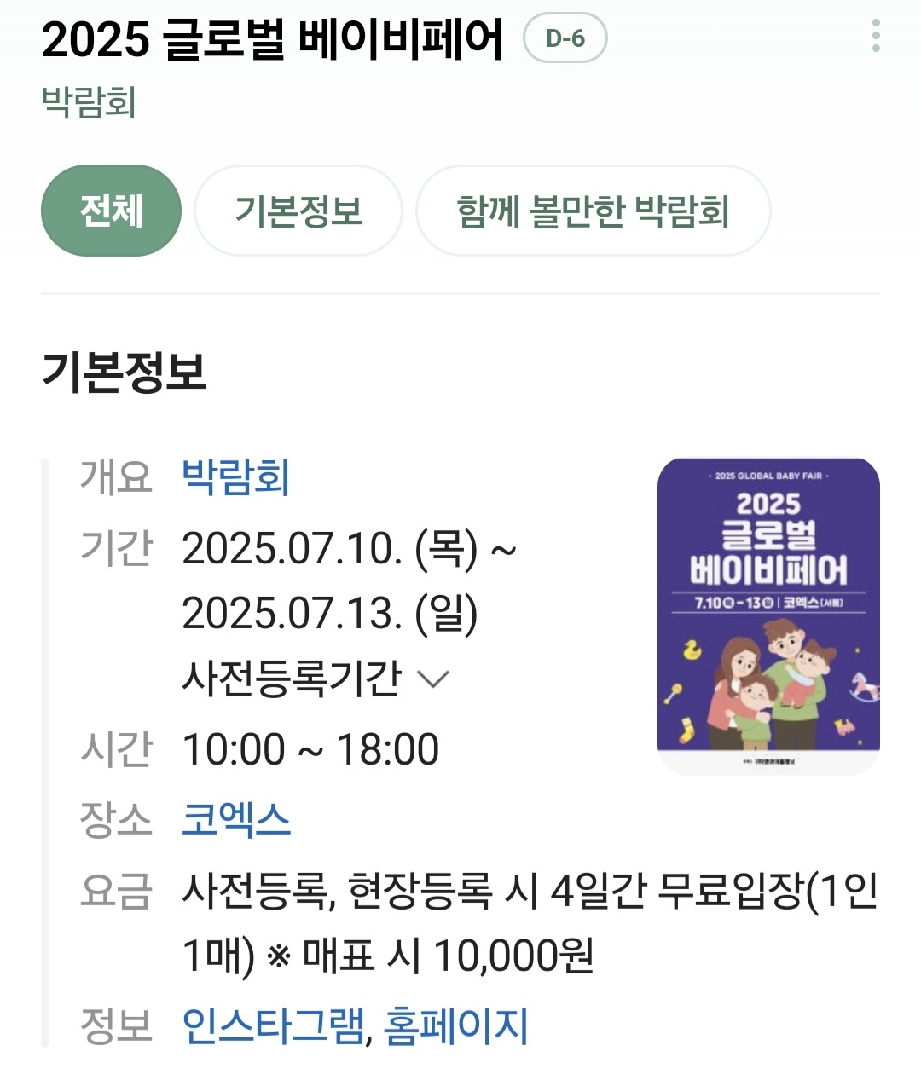Switch to 함께 볼만한 박람회 tab

click(x=593, y=212)
